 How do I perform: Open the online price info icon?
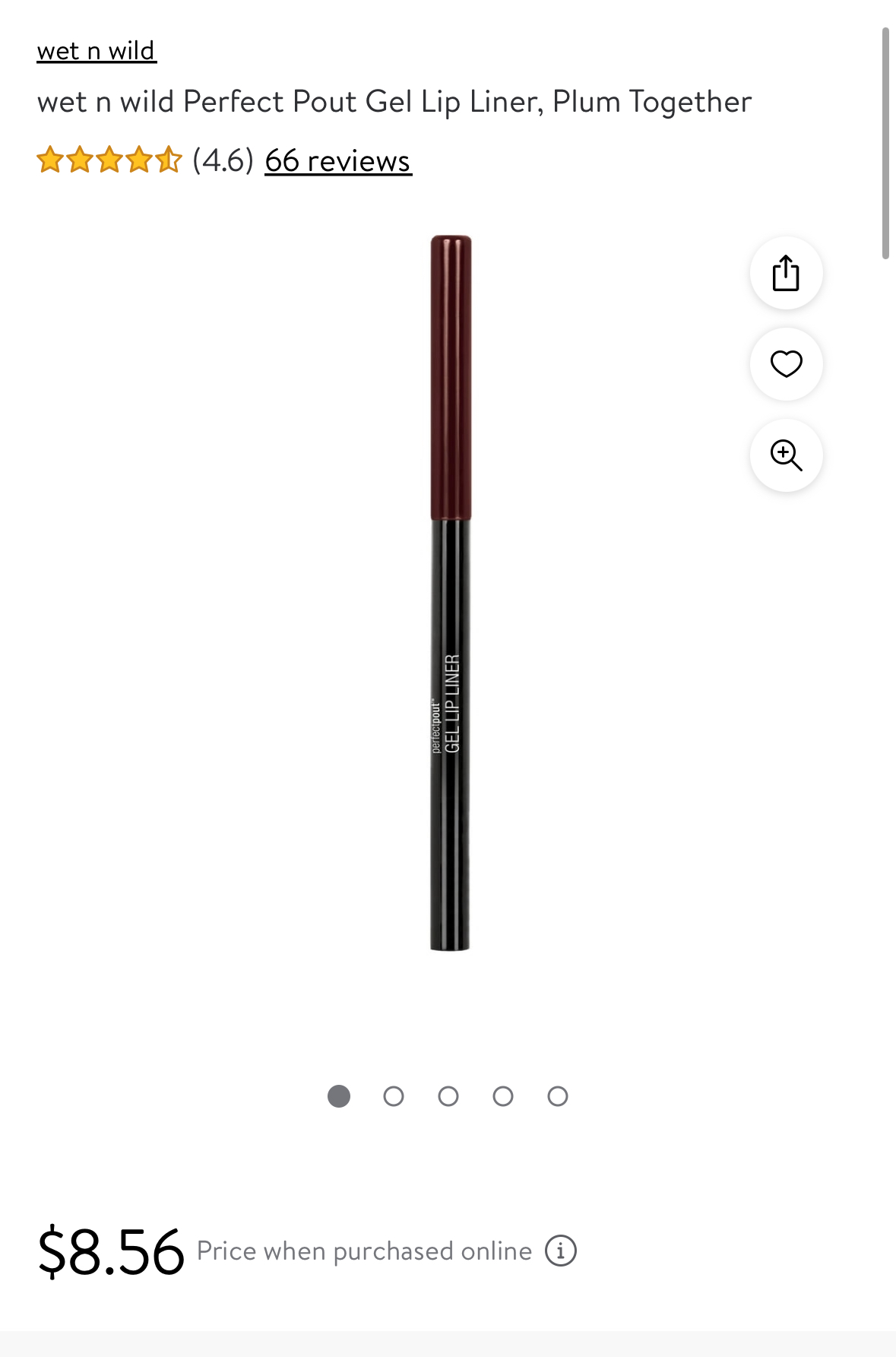[561, 1251]
